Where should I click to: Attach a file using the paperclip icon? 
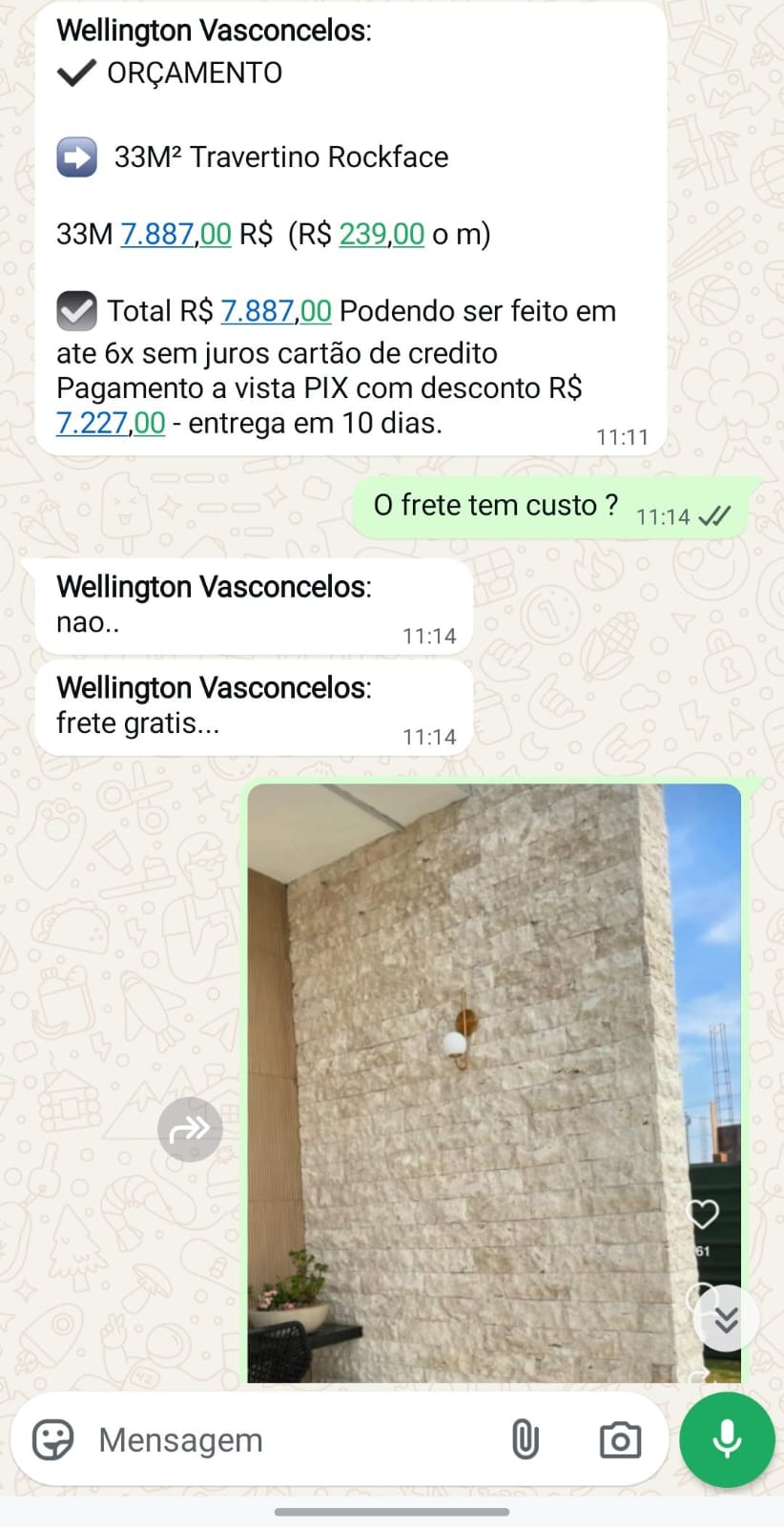pyautogui.click(x=526, y=1440)
